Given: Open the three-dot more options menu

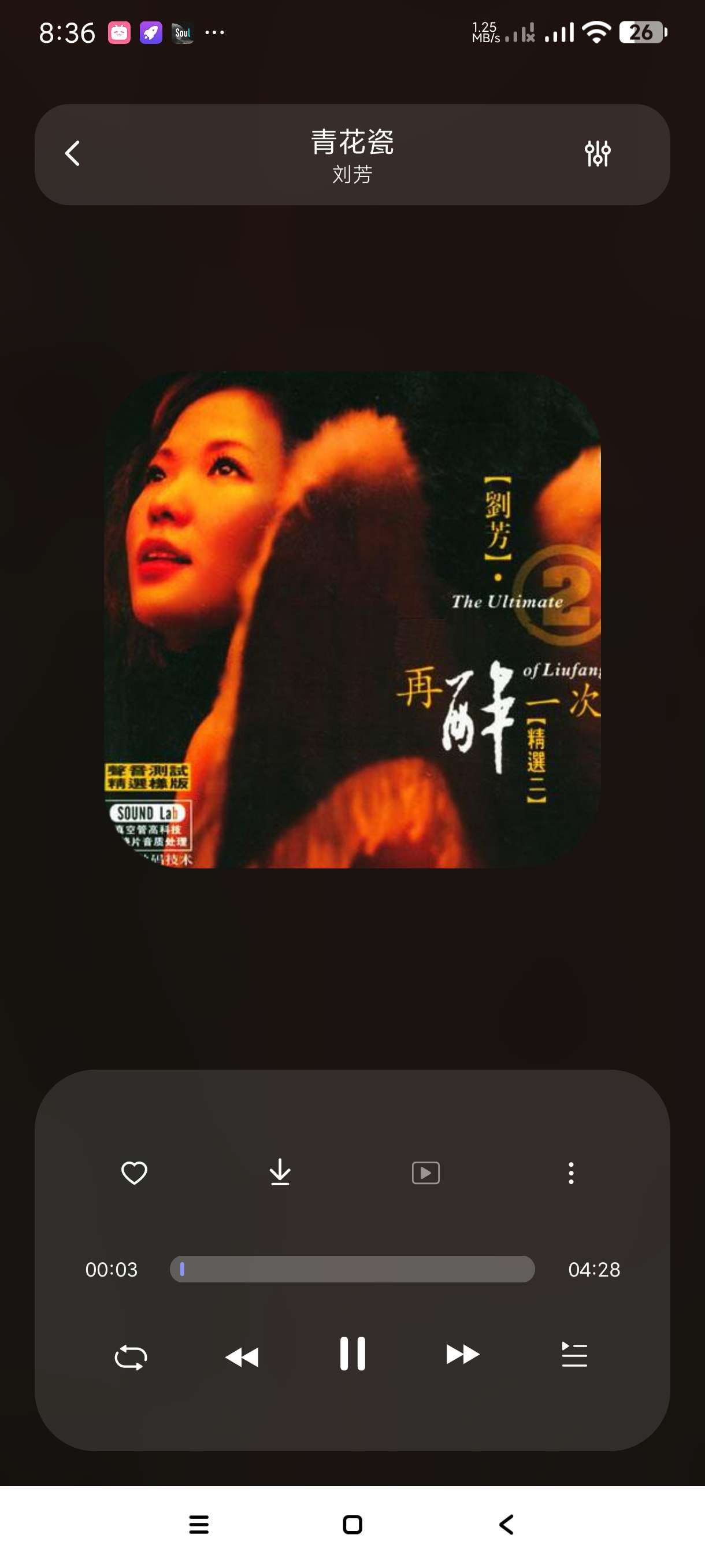Looking at the screenshot, I should pyautogui.click(x=570, y=1173).
